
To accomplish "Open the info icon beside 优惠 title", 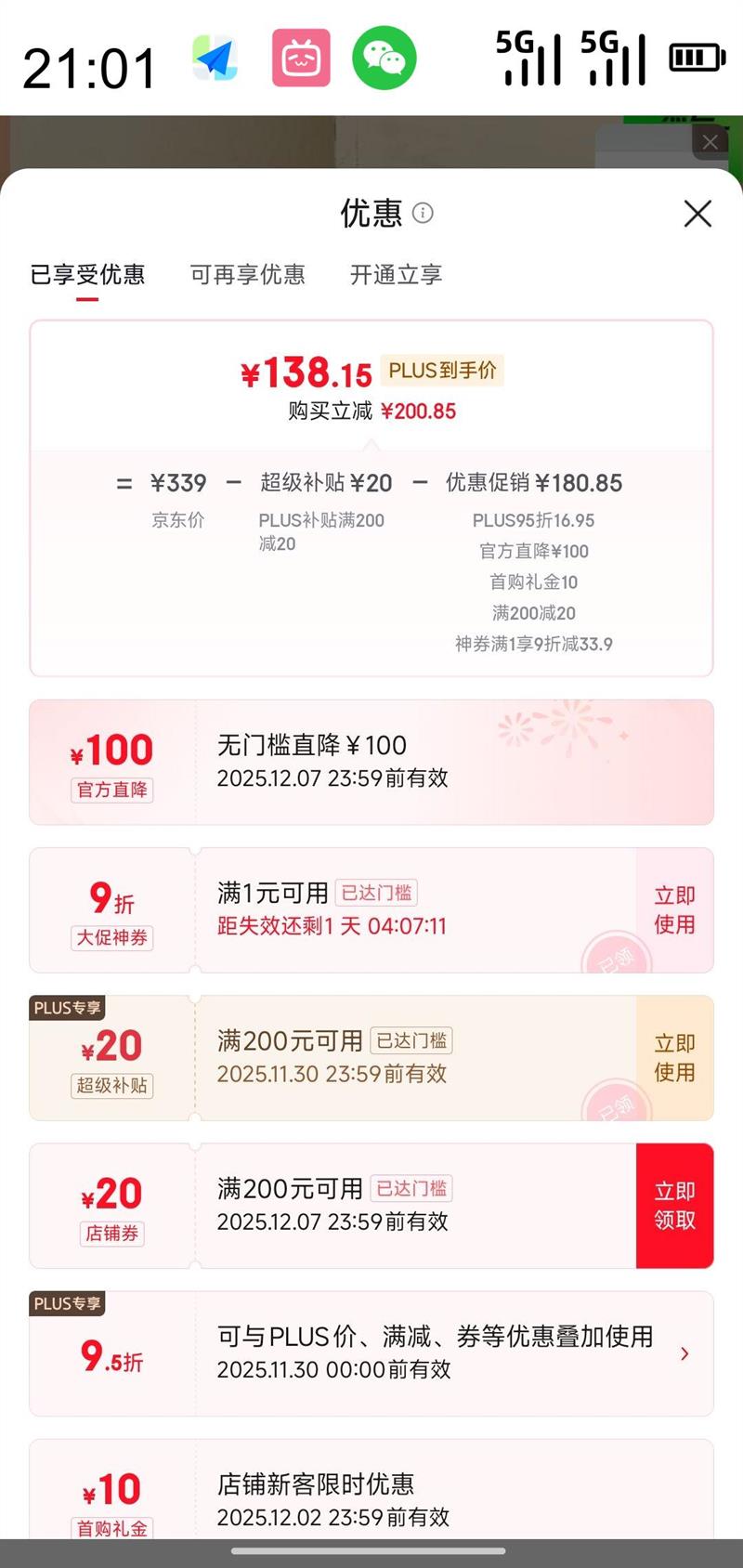I will click(x=423, y=214).
